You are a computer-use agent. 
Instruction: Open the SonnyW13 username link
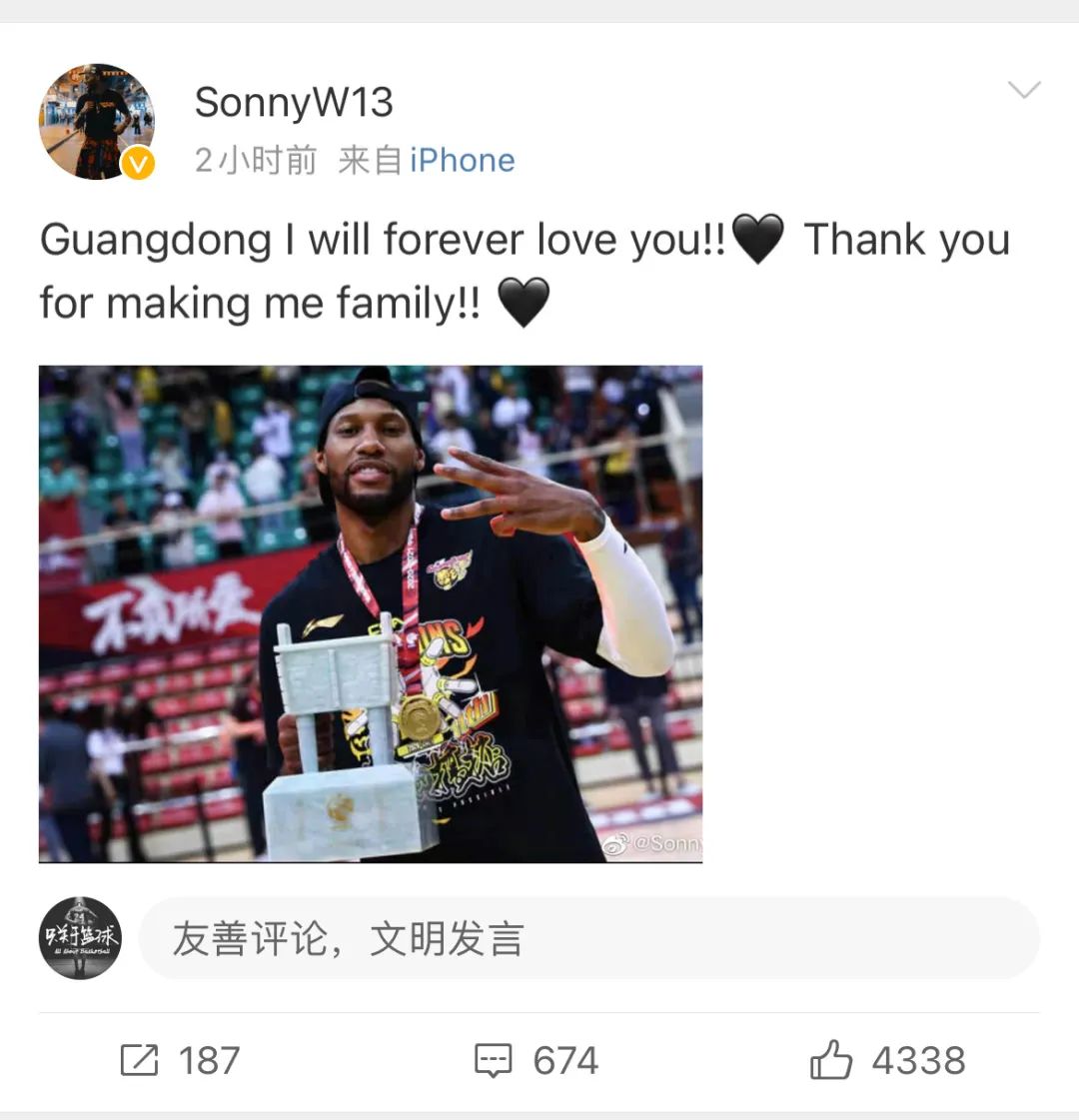point(294,102)
